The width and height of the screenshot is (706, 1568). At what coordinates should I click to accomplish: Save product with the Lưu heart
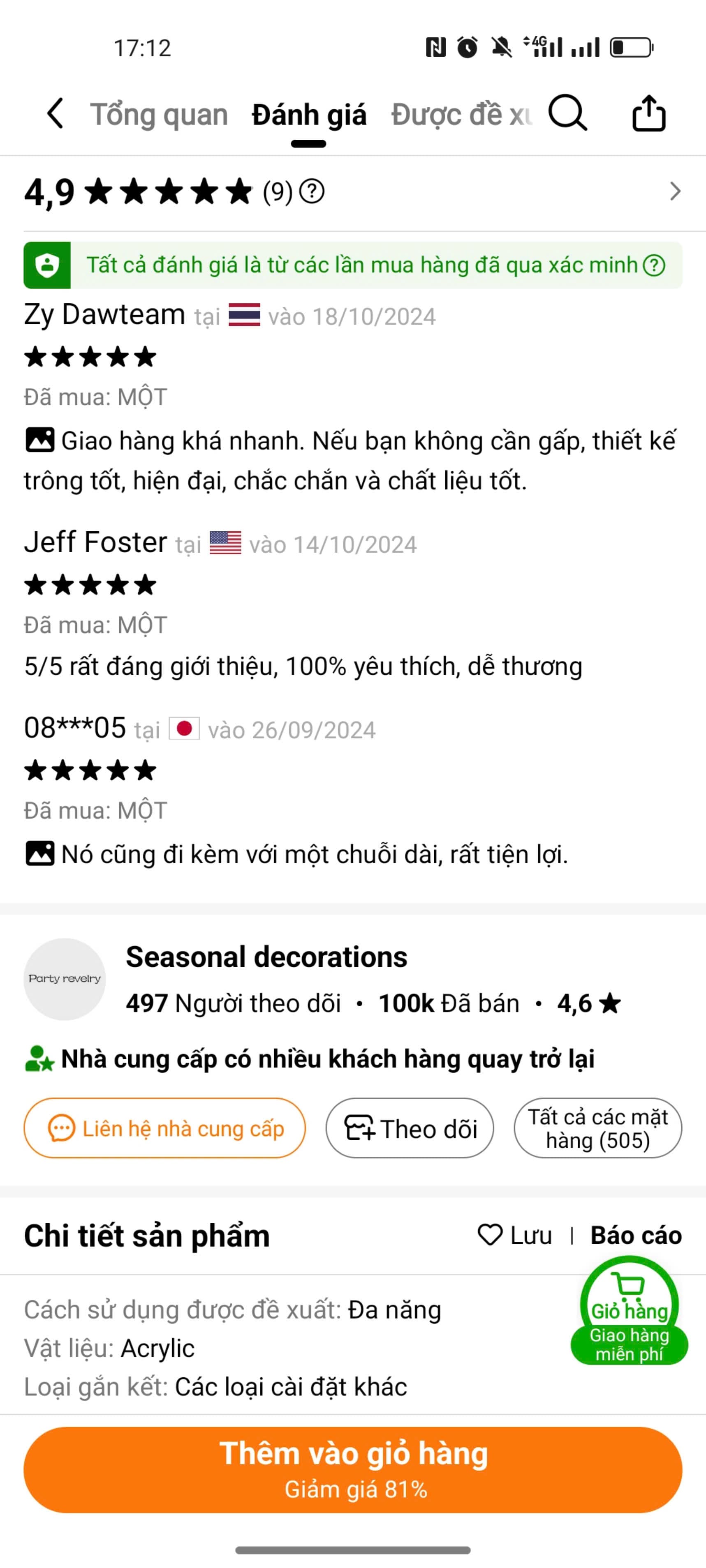point(515,1236)
